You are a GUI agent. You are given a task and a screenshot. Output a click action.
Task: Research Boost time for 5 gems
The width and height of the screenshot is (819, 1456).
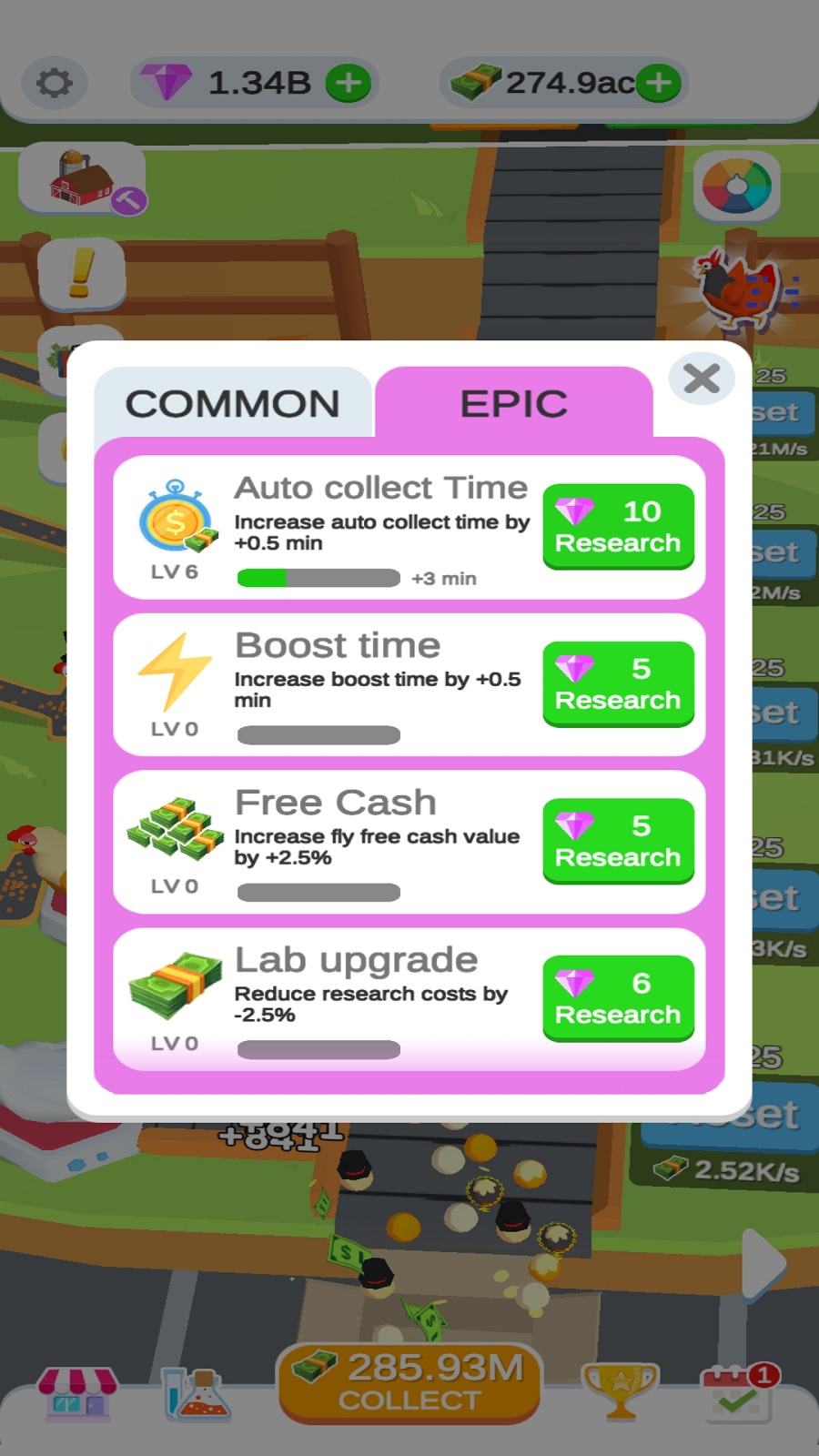(618, 683)
